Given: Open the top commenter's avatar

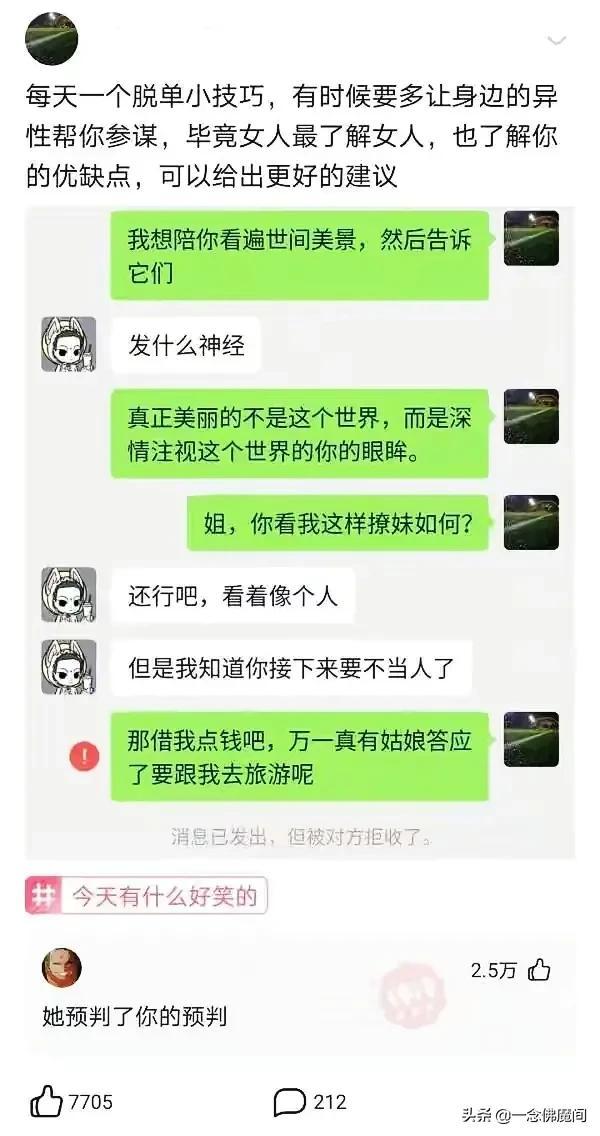Looking at the screenshot, I should coord(61,968).
